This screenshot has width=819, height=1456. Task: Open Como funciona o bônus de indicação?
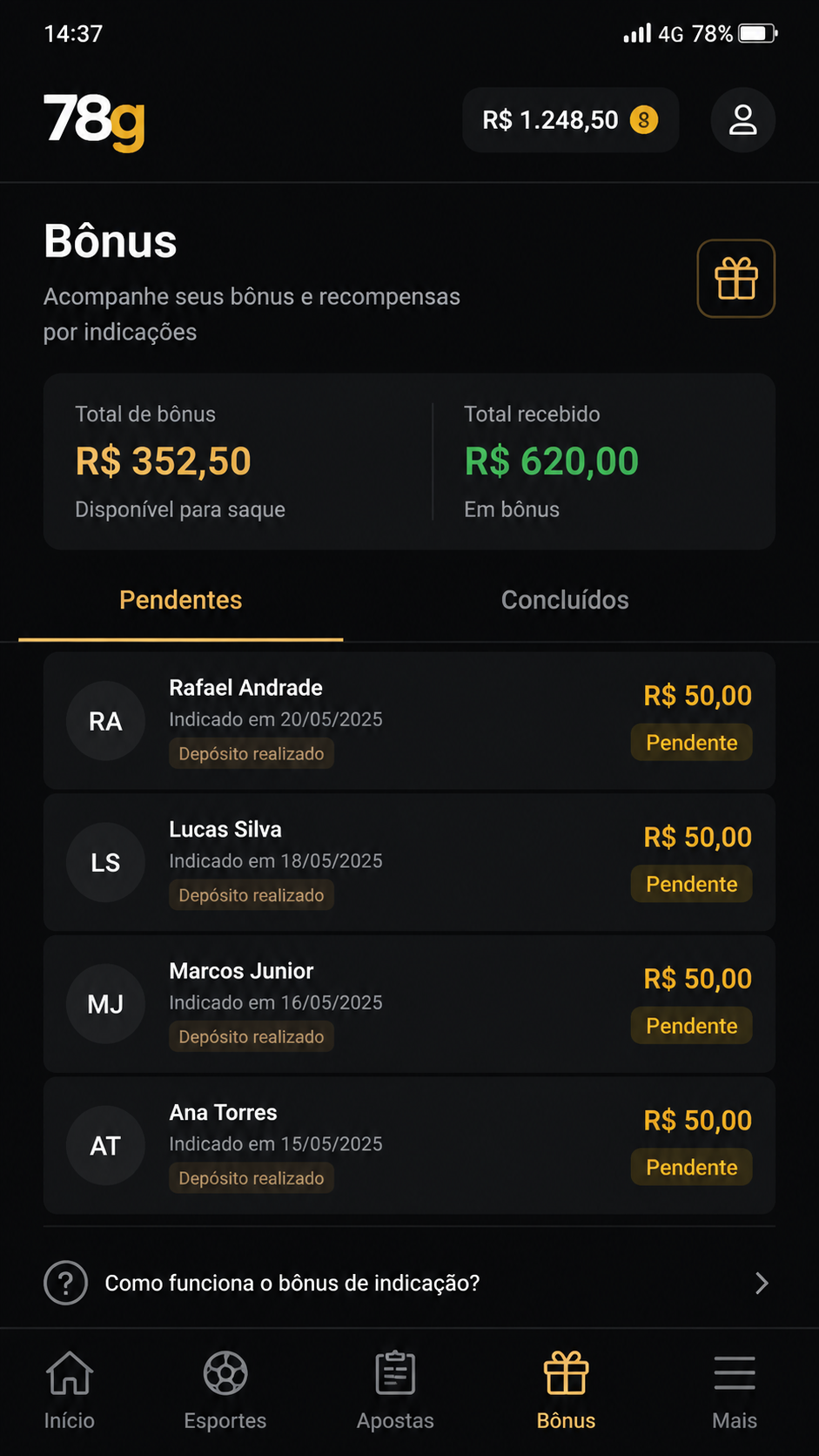409,1283
